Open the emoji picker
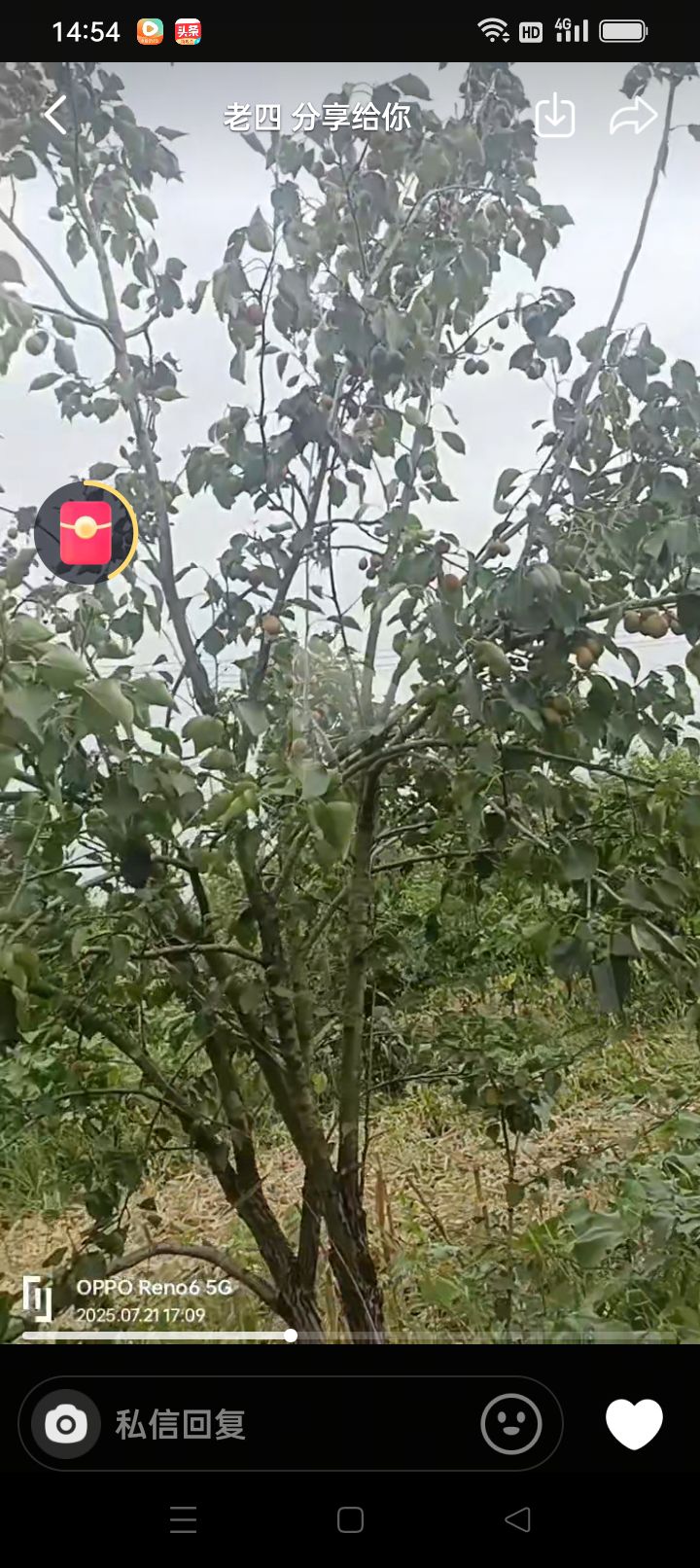The height and width of the screenshot is (1568, 700). click(511, 1425)
